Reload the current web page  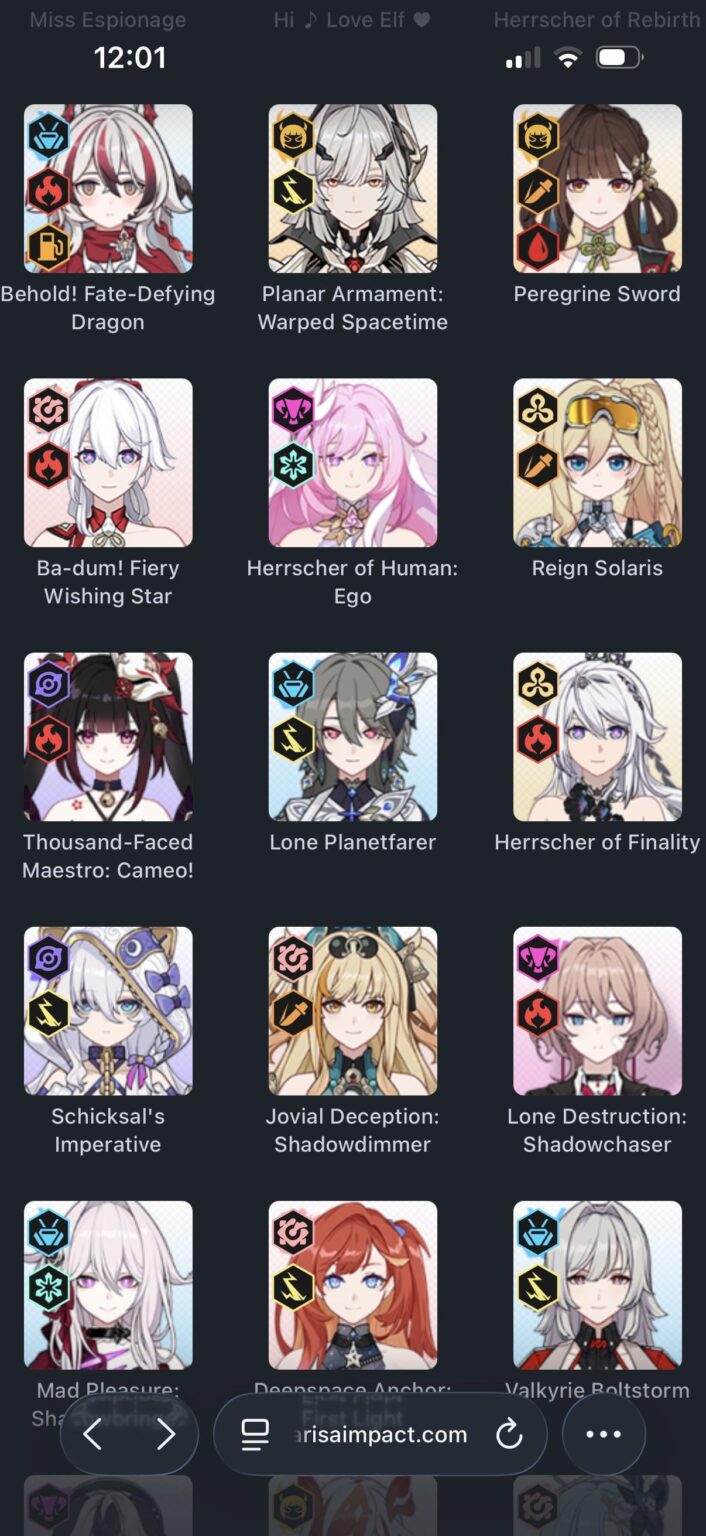(x=509, y=1435)
